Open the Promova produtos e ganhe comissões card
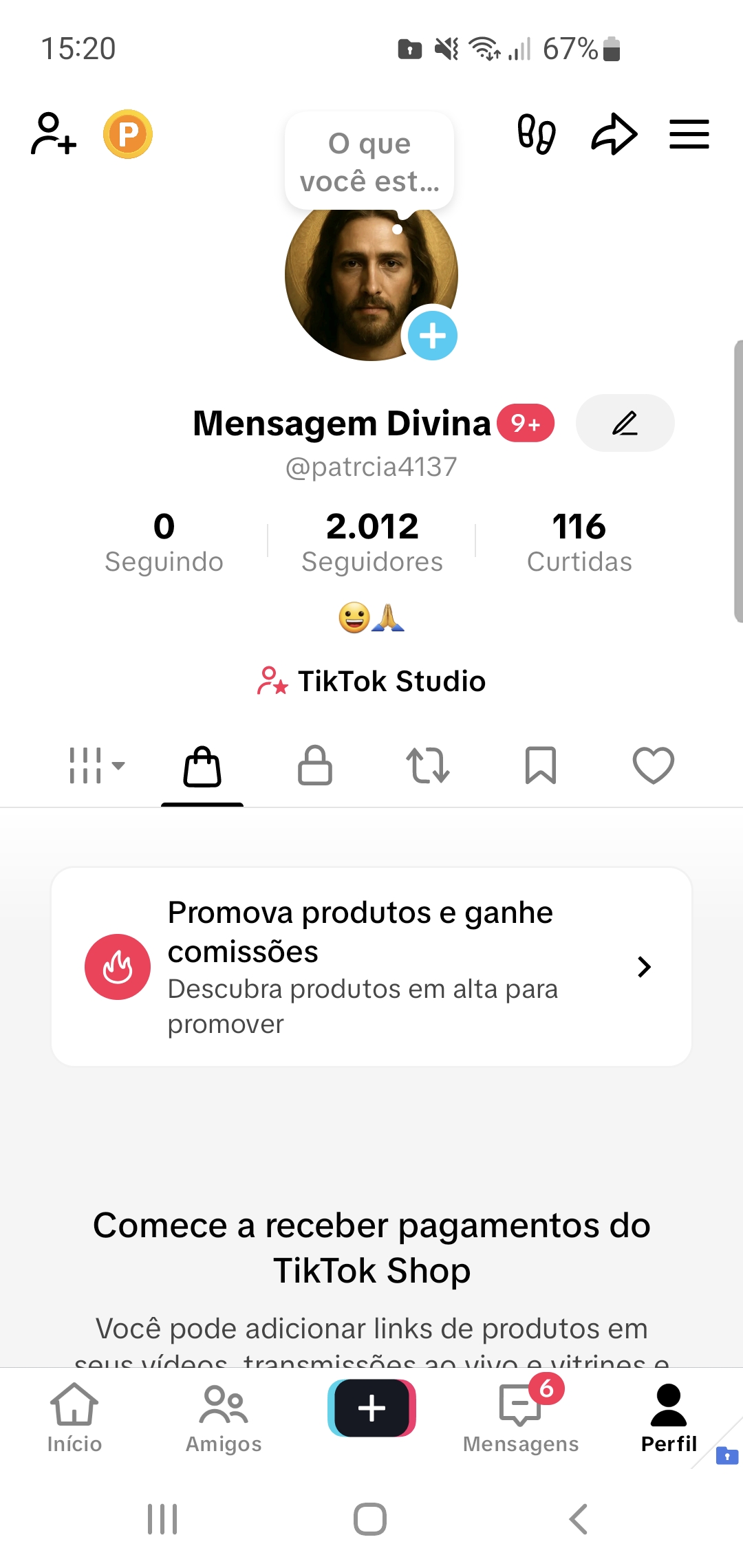Screen dimensions: 743x1568 coord(371,967)
